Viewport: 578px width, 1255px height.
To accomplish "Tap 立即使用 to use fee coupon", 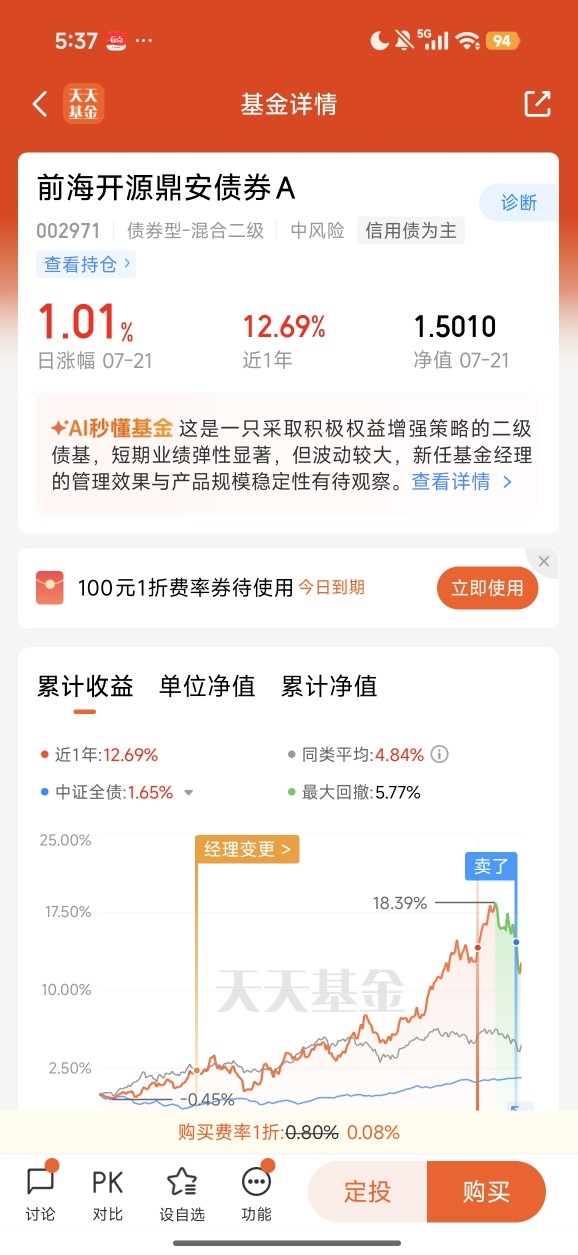I will click(x=487, y=588).
